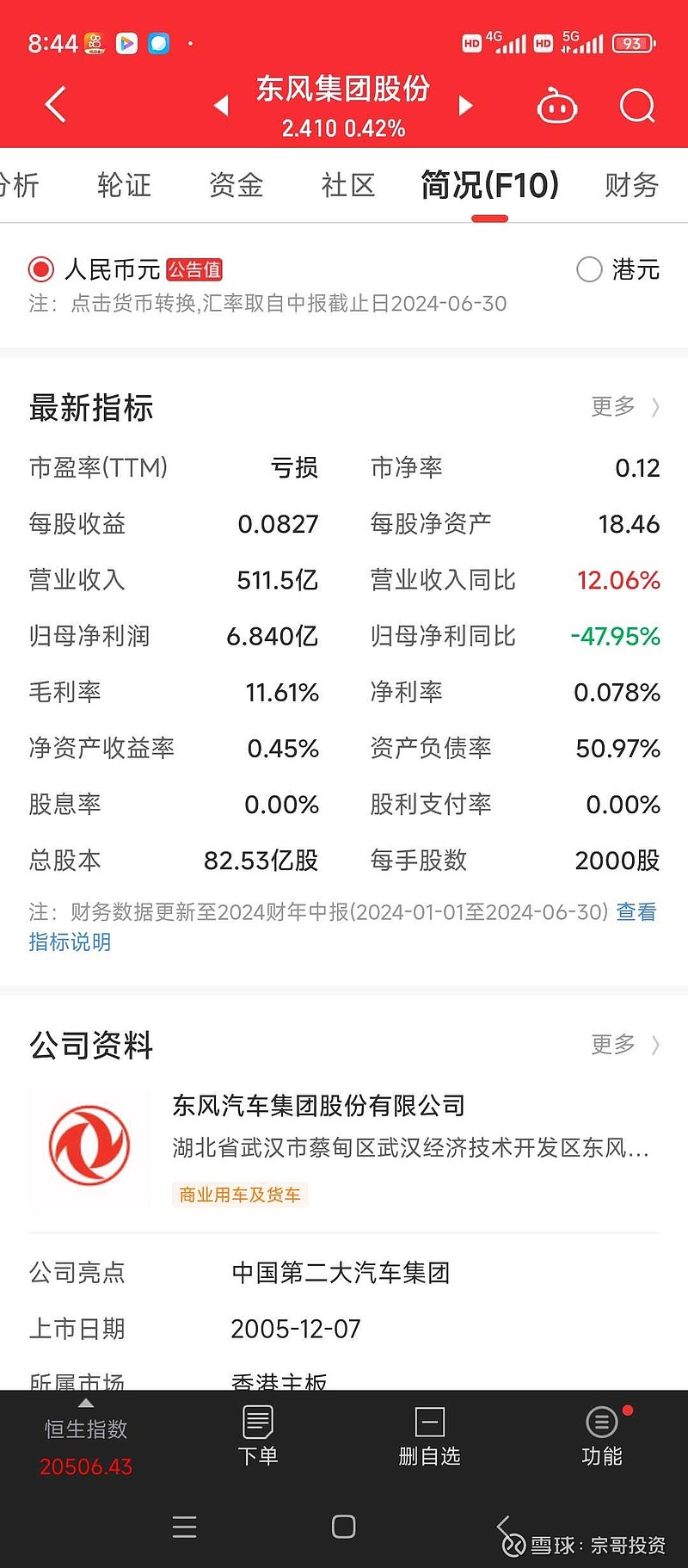This screenshot has width=688, height=1568.
Task: Tap 下单 to place an order
Action: [x=258, y=1436]
